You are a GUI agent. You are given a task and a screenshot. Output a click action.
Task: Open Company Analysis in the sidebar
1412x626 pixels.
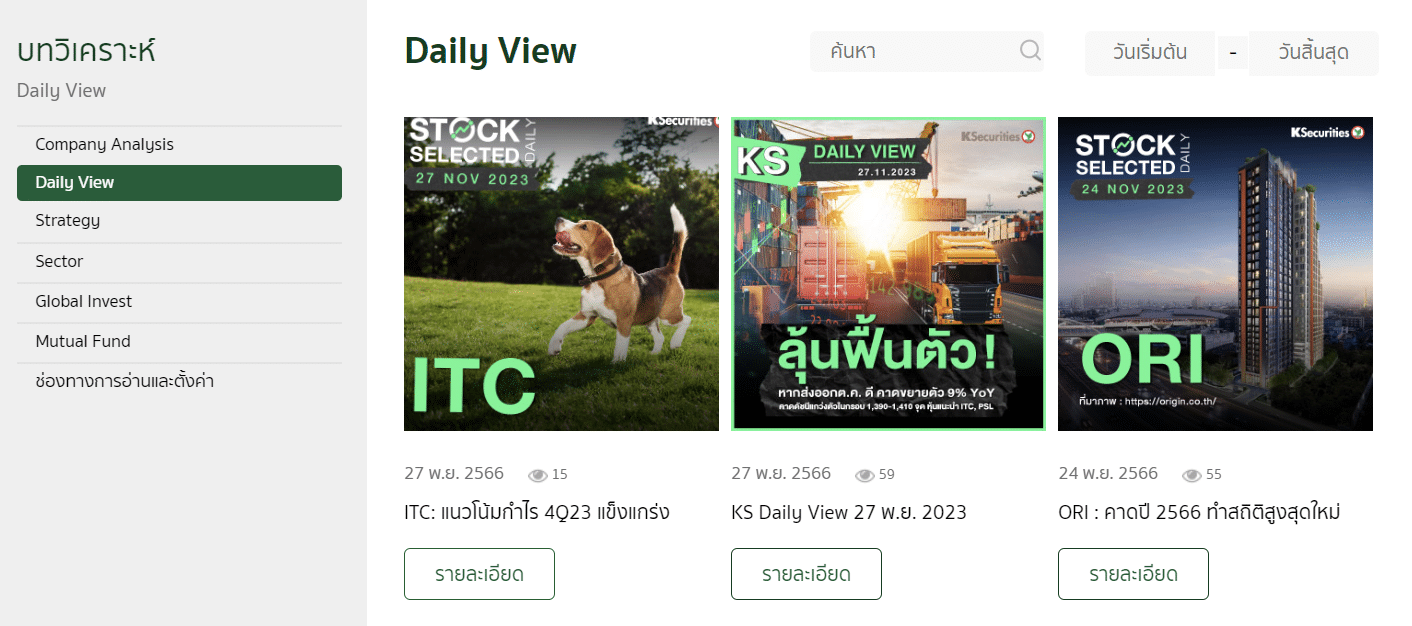coord(104,145)
